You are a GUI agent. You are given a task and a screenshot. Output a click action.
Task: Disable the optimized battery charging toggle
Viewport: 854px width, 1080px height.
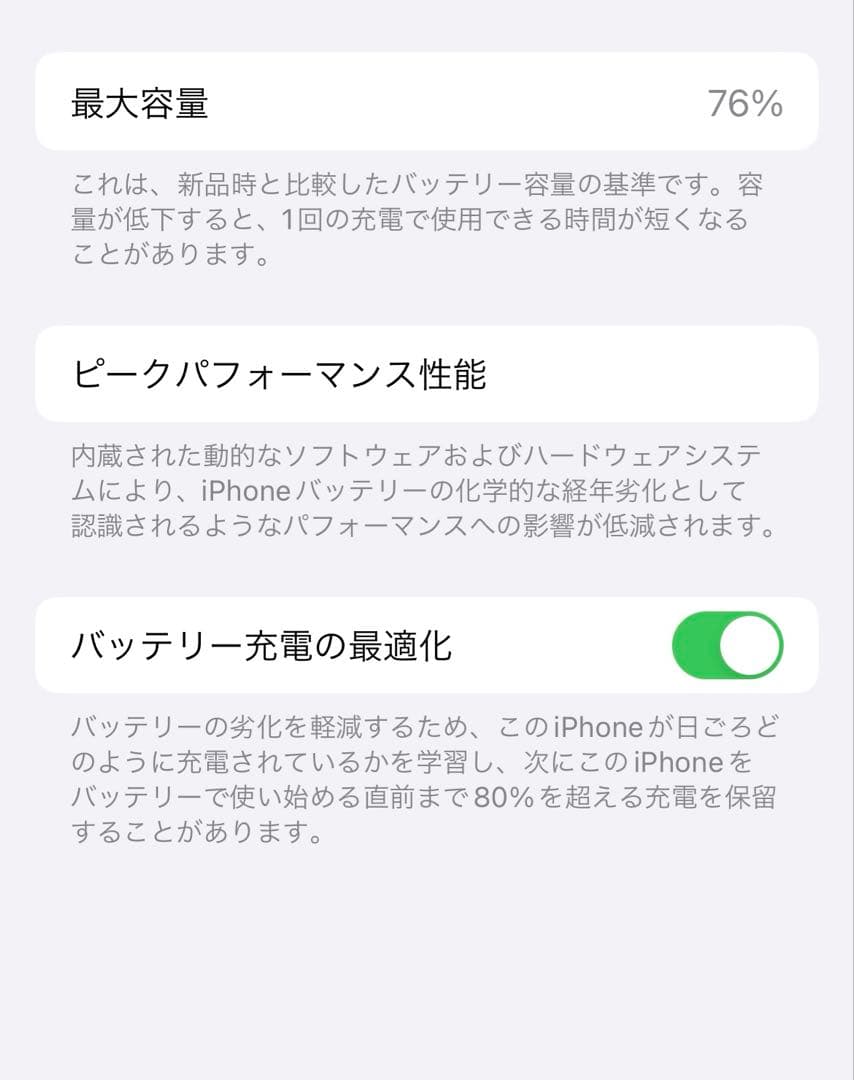click(730, 645)
